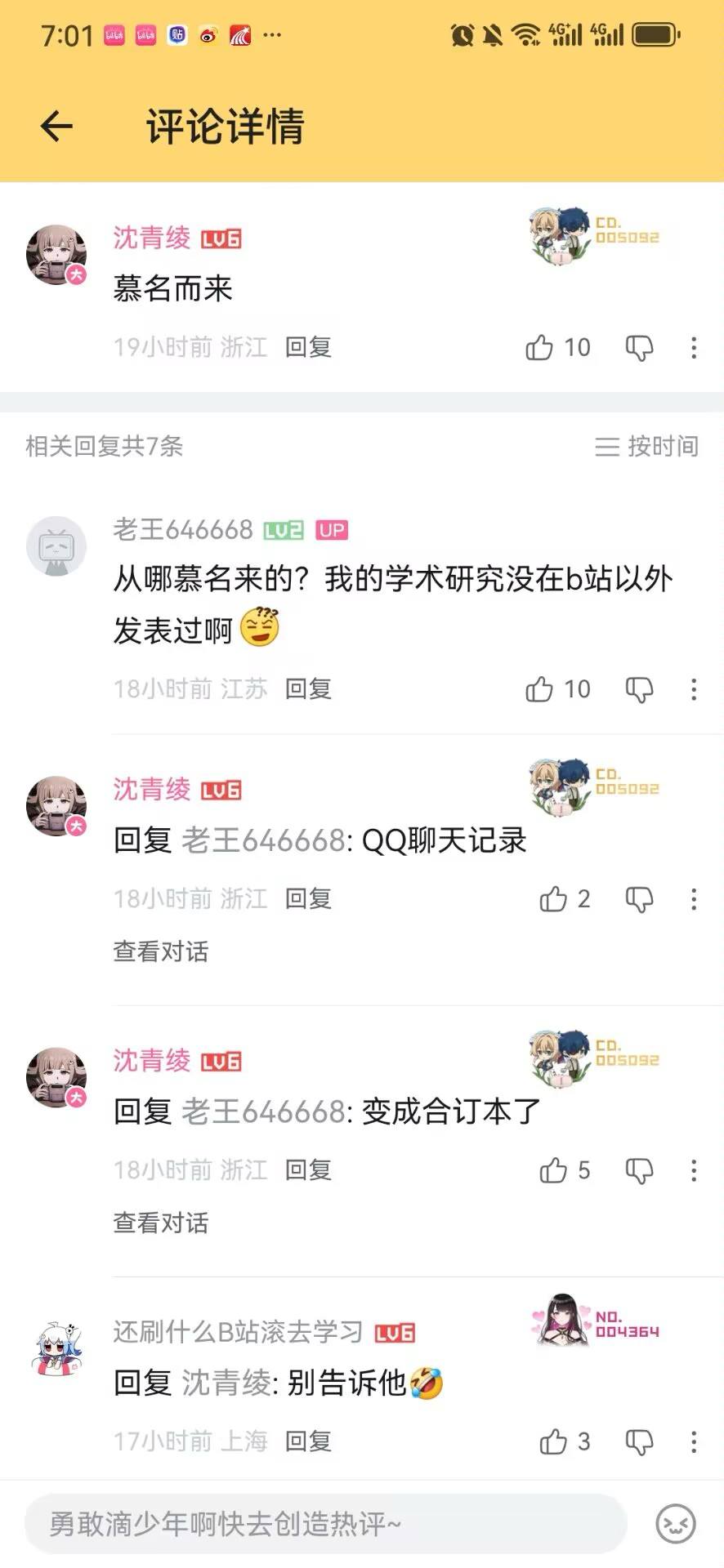The height and width of the screenshot is (1568, 724).
Task: Reply to 老王646668's comment
Action: click(x=308, y=689)
